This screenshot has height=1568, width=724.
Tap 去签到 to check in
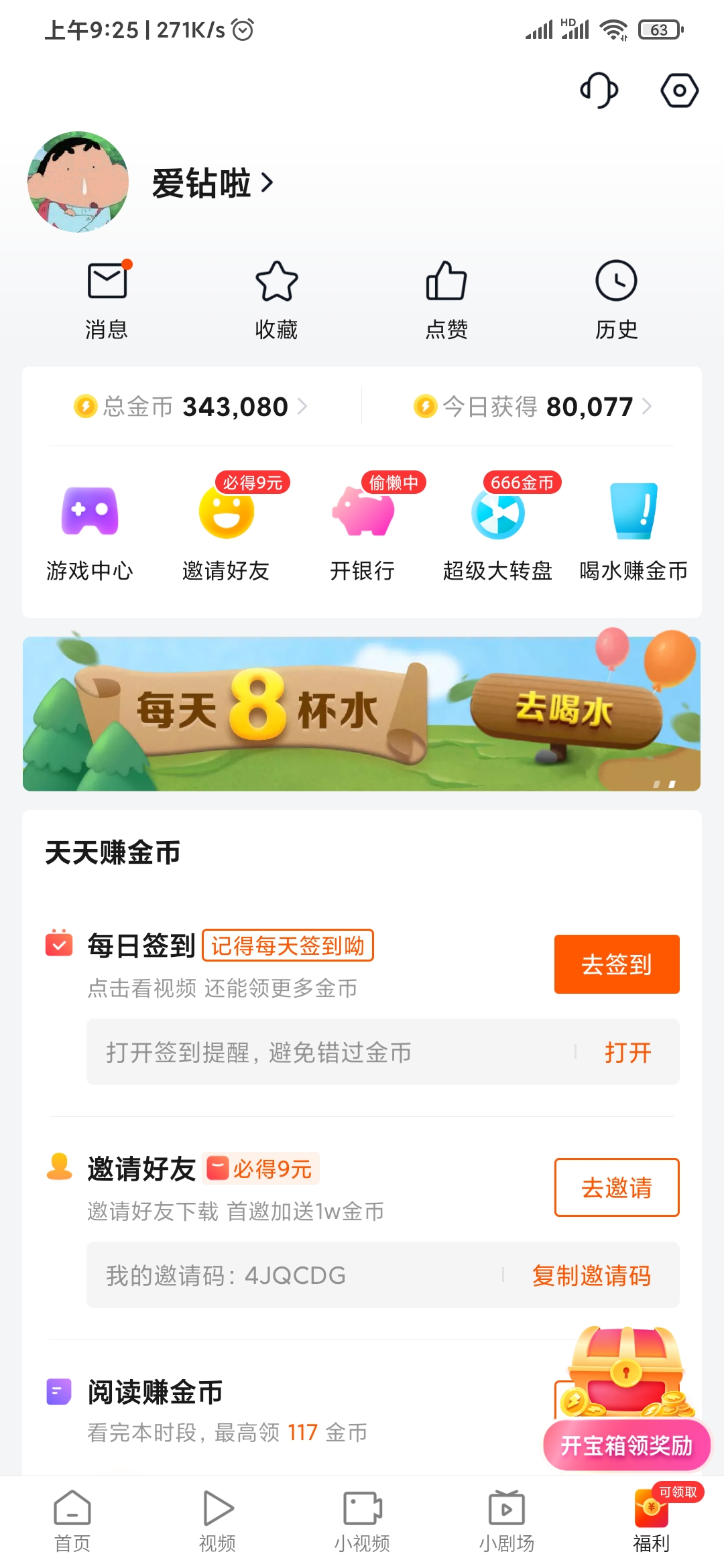(x=616, y=964)
